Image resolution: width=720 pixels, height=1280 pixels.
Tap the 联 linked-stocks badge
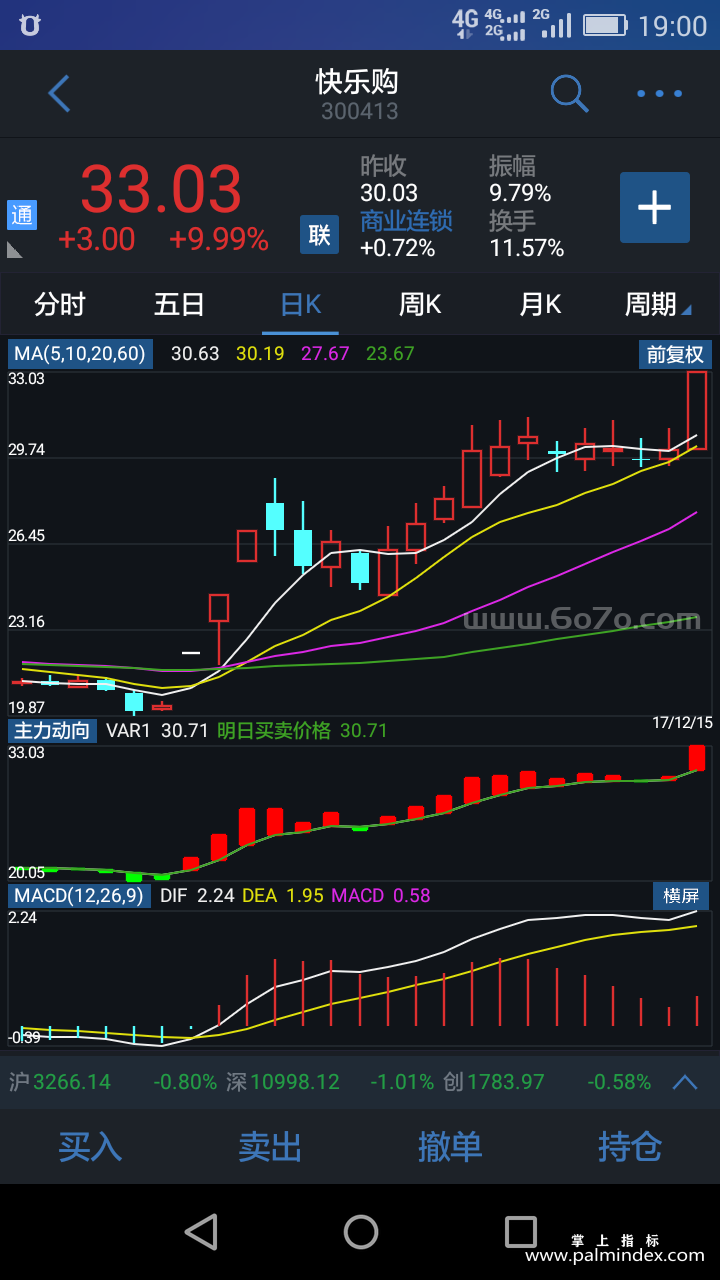pyautogui.click(x=319, y=235)
